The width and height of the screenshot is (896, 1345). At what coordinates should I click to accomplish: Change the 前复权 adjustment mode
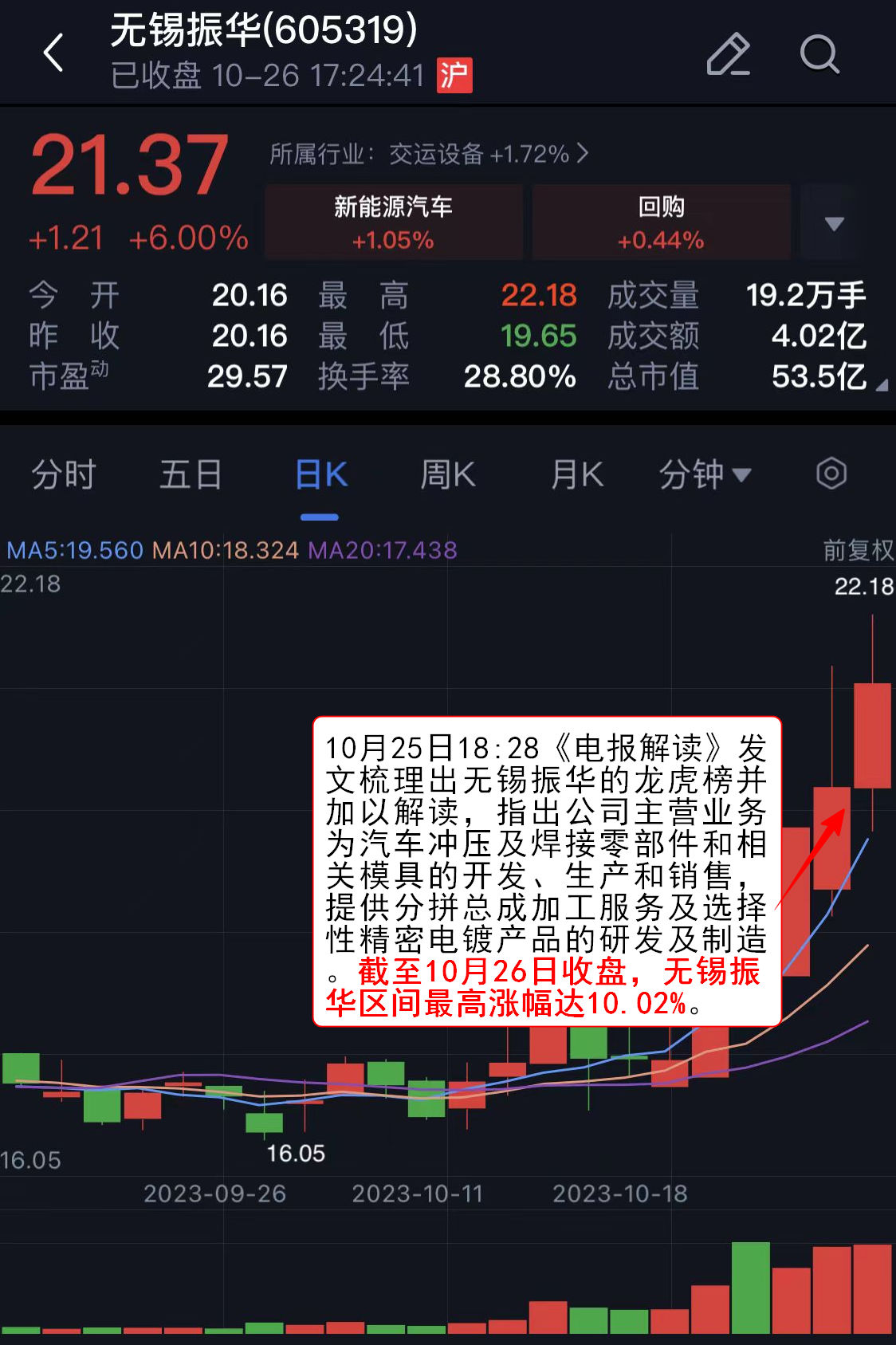coord(858,549)
